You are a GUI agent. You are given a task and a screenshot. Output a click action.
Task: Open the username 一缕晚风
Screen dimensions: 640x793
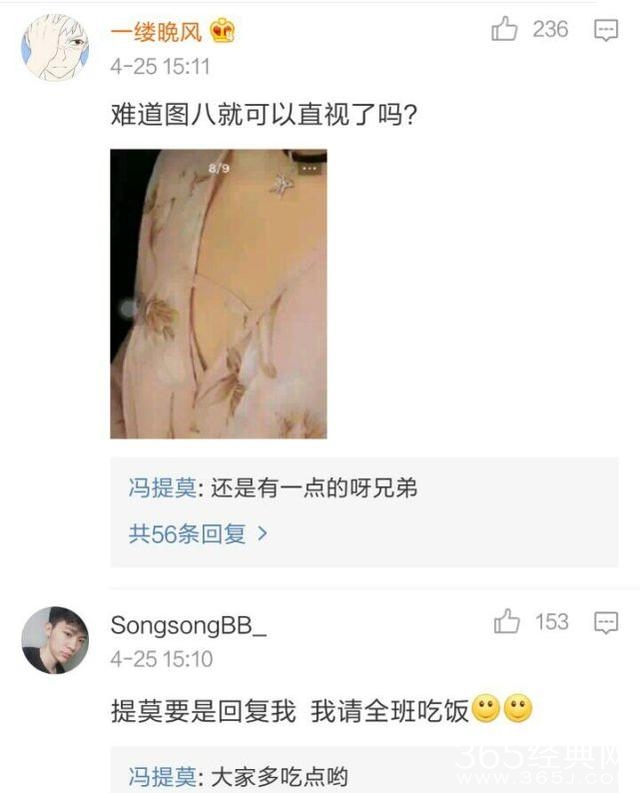pos(156,32)
